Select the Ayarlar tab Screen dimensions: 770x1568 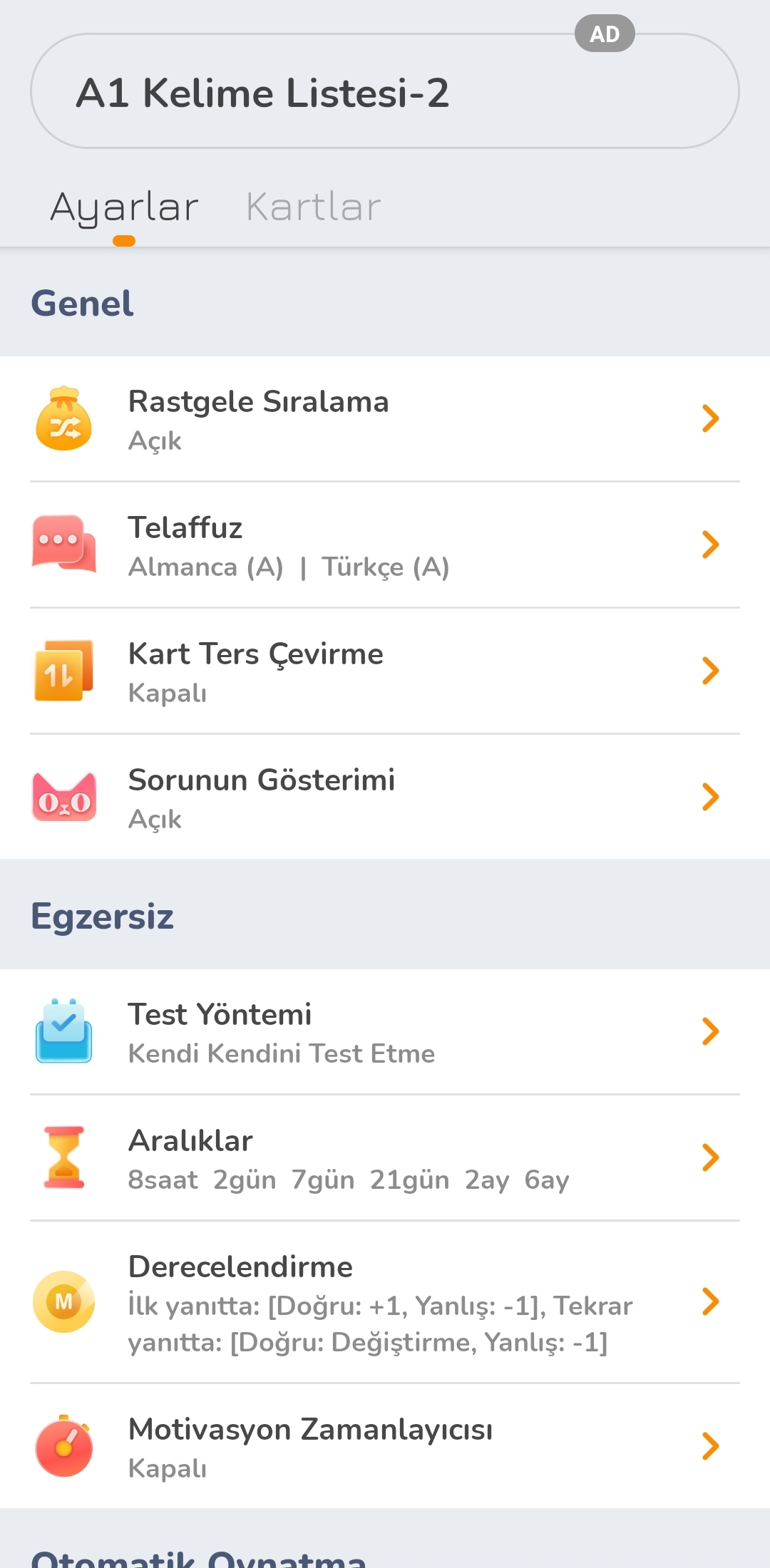[124, 207]
